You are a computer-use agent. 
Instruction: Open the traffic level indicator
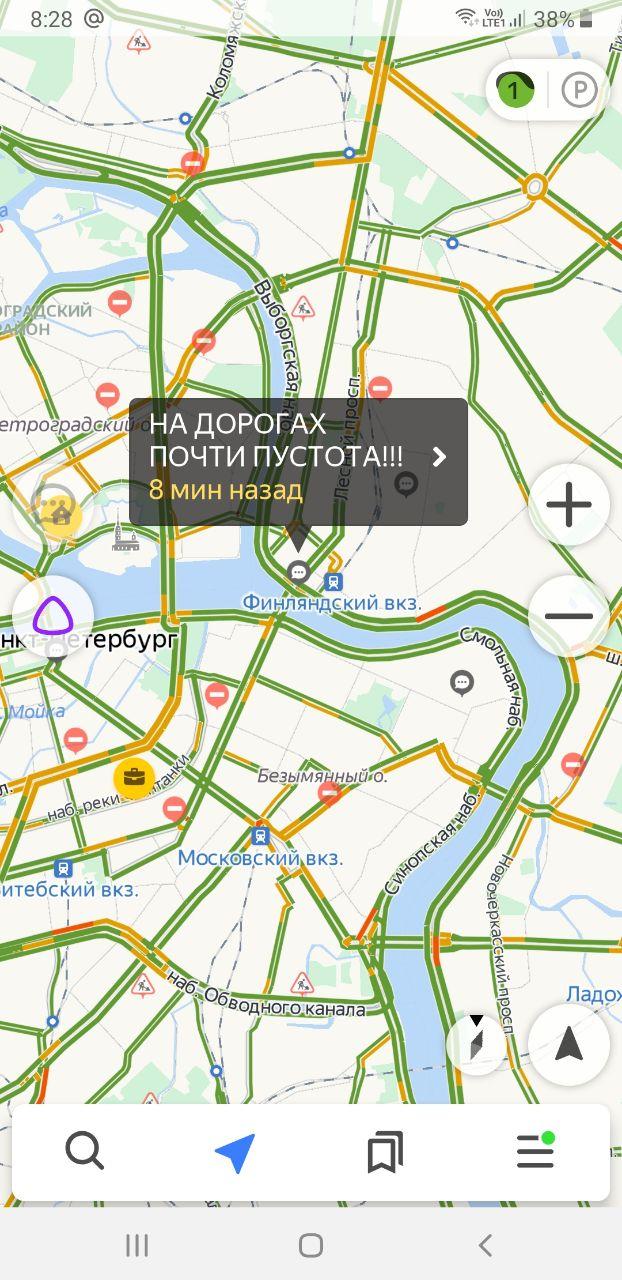(x=515, y=91)
